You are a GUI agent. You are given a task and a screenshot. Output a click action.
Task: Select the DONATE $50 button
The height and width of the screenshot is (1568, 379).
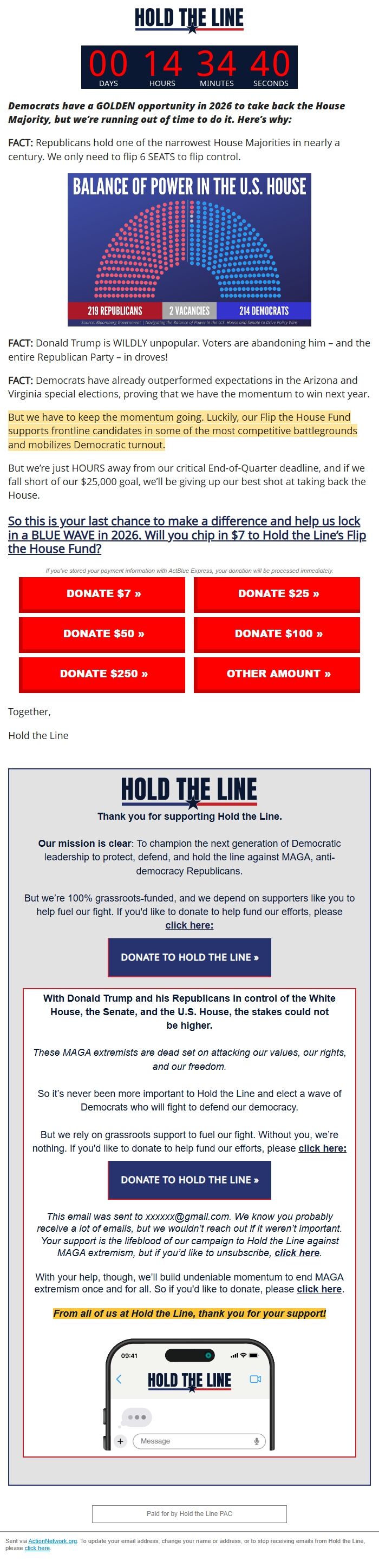click(x=102, y=633)
